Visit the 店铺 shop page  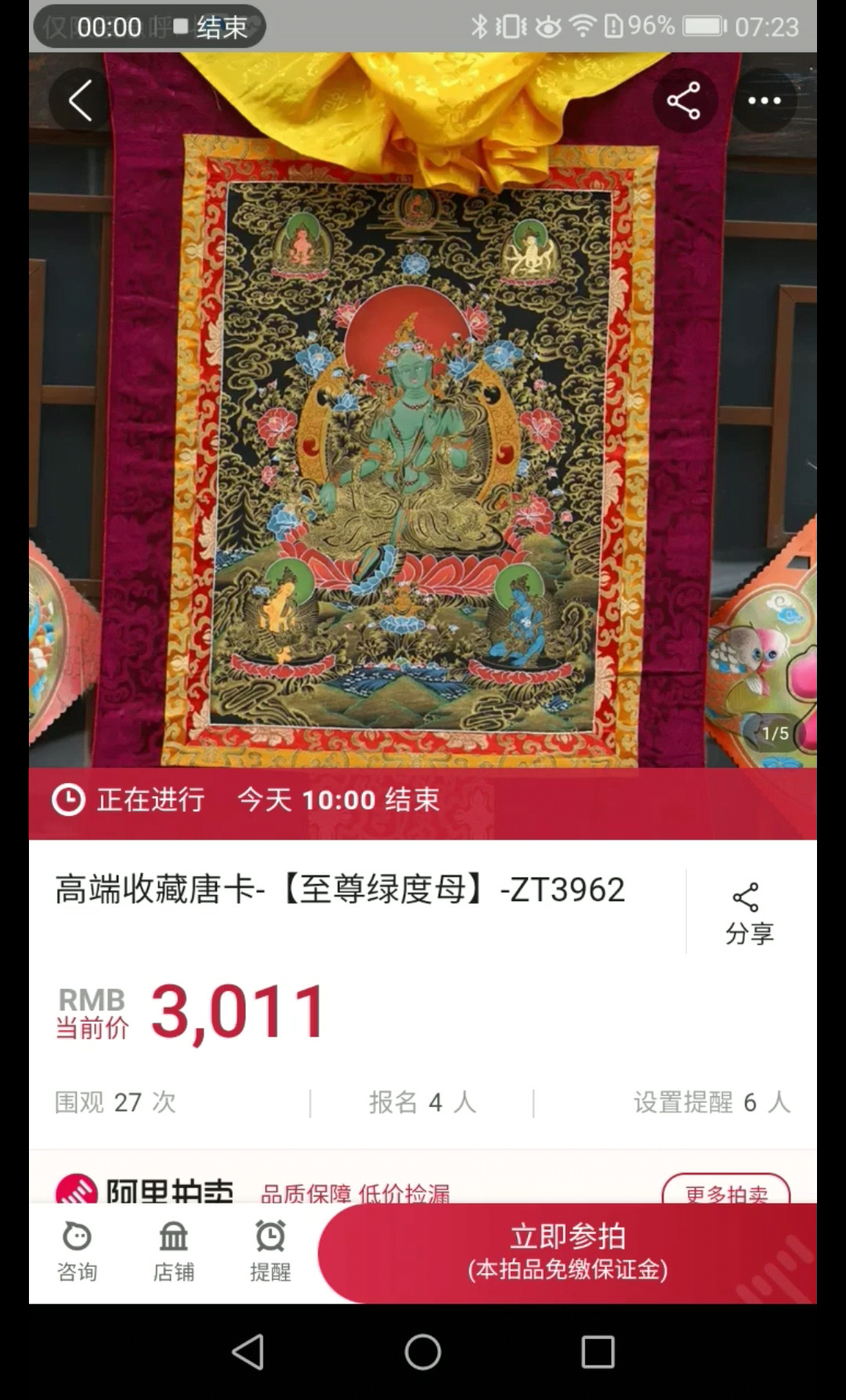click(x=173, y=1253)
